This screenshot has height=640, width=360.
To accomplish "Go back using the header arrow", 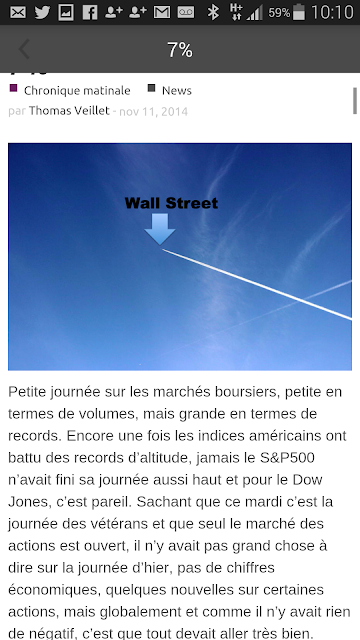I will [24, 49].
